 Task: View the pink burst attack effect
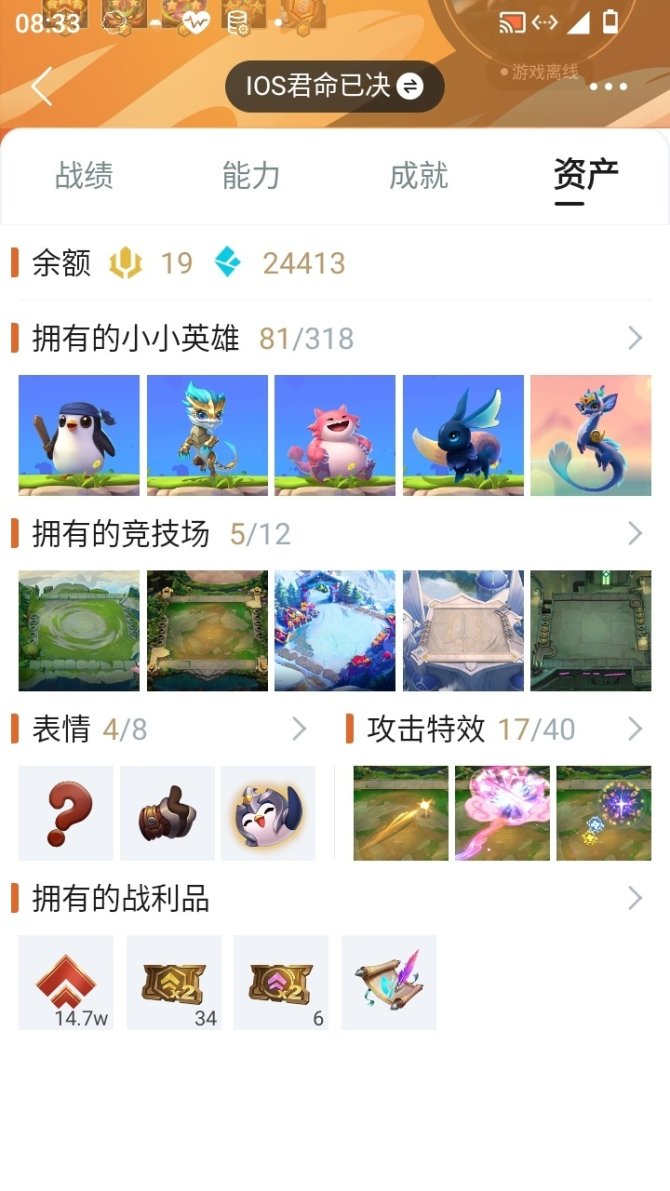pos(502,813)
